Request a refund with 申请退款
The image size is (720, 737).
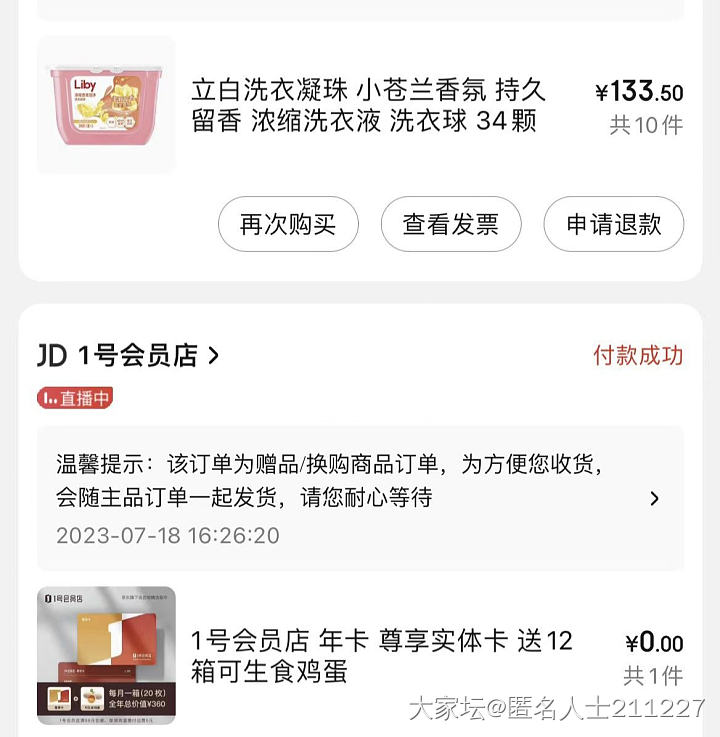coord(614,224)
